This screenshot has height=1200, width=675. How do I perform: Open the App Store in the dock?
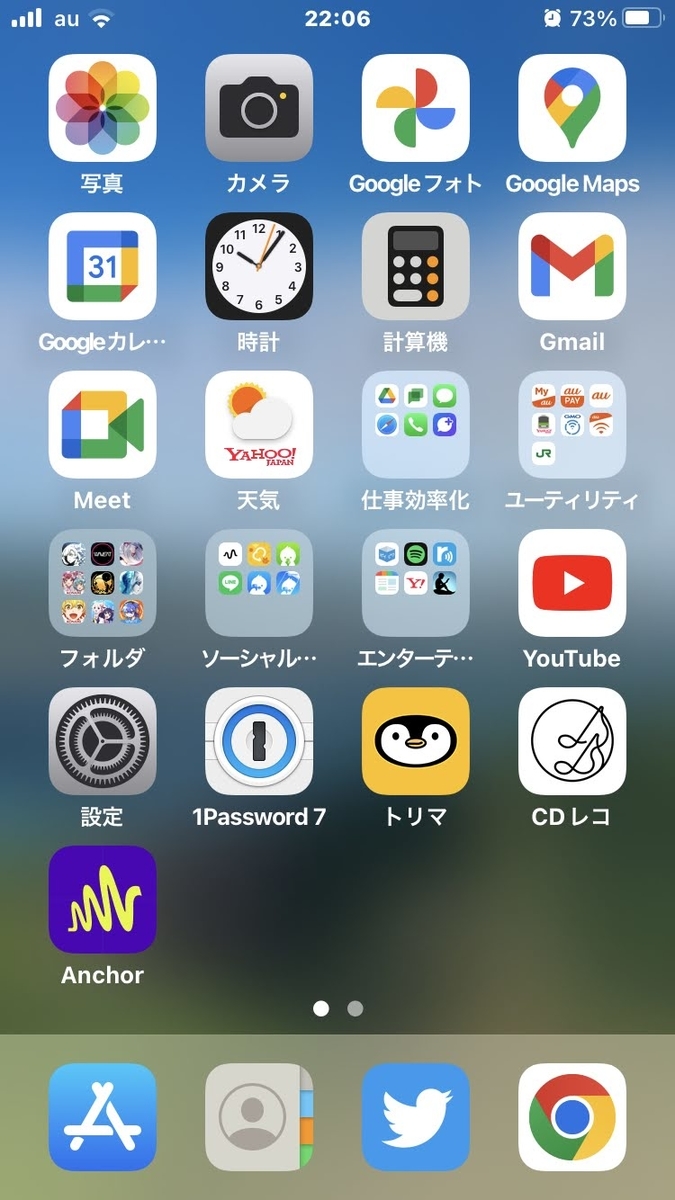click(102, 1117)
